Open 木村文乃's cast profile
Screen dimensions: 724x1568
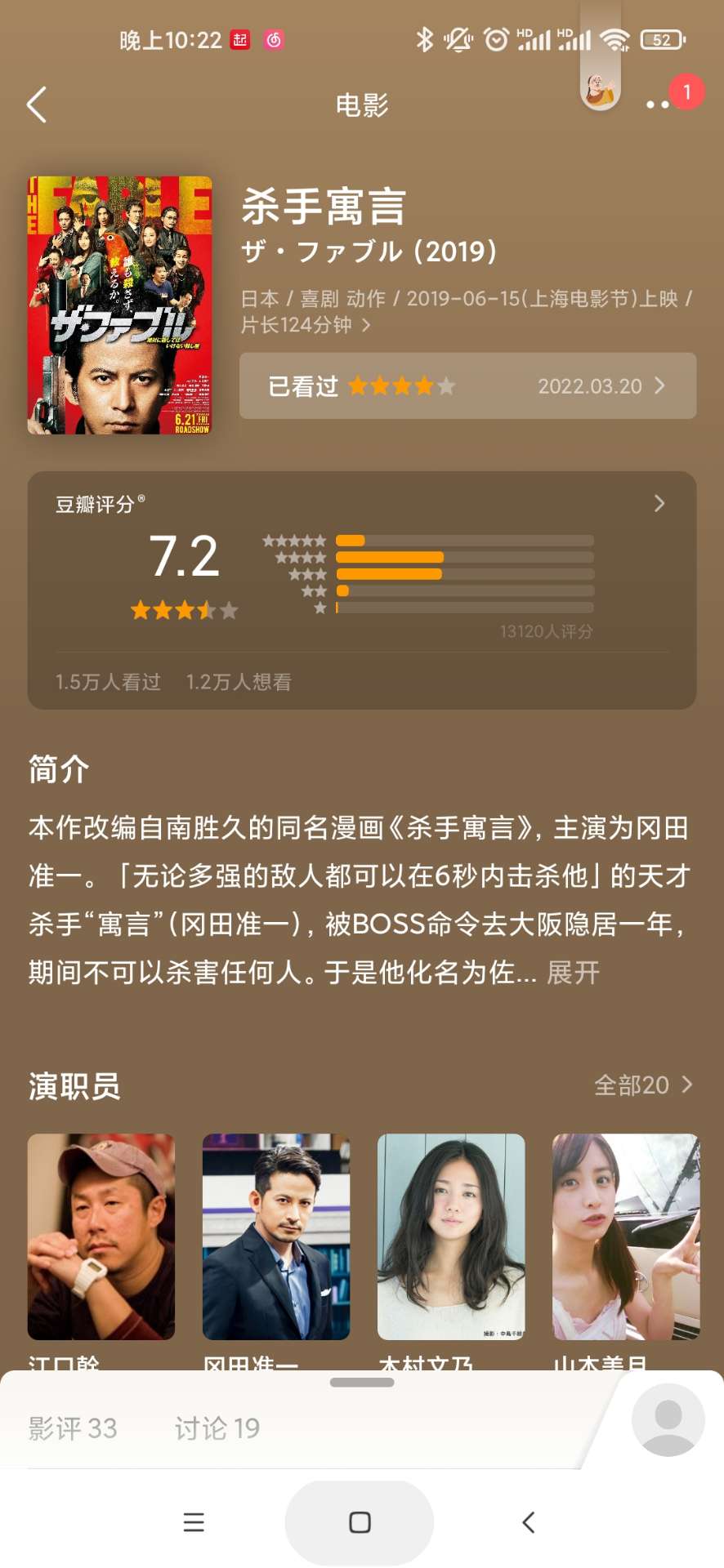tap(451, 1236)
